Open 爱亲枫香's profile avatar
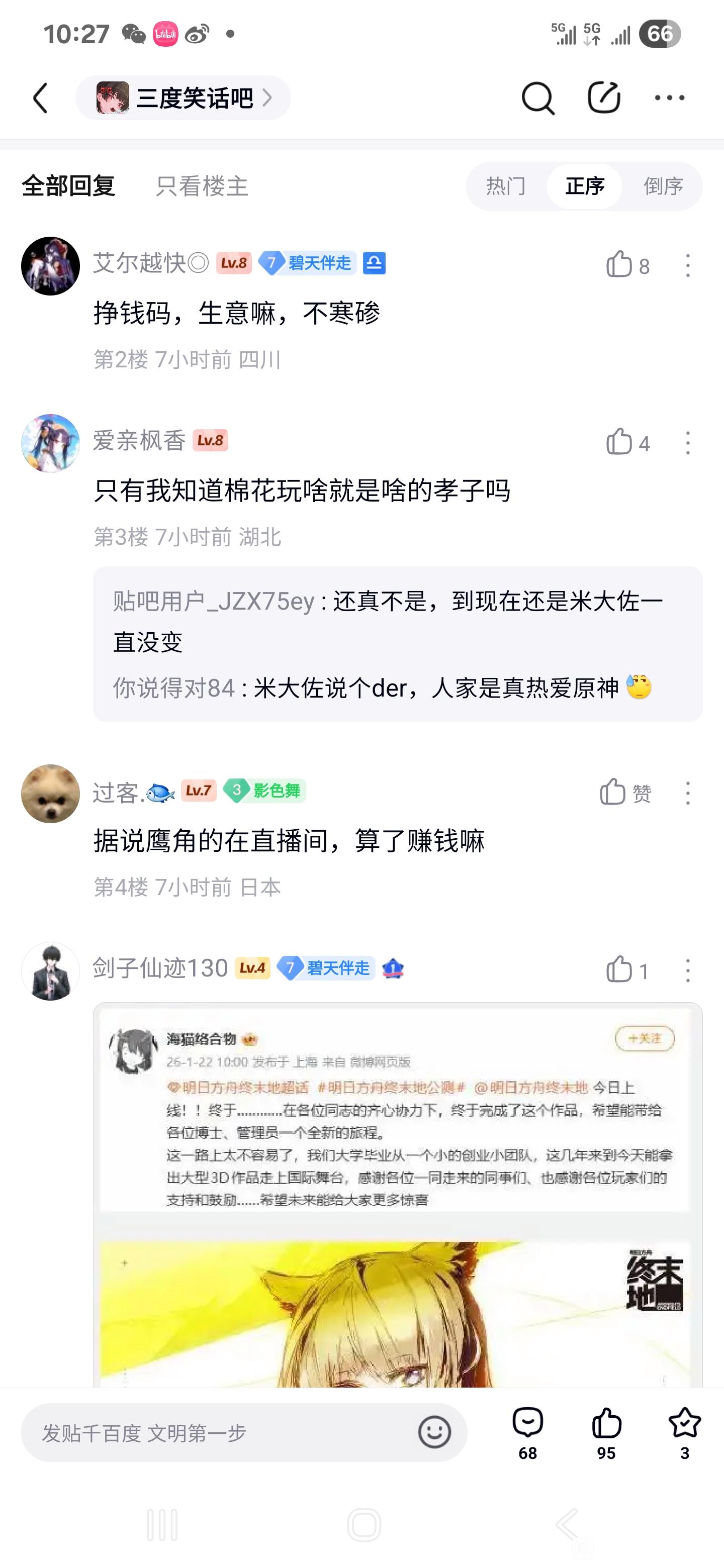This screenshot has width=724, height=1568. point(51,443)
